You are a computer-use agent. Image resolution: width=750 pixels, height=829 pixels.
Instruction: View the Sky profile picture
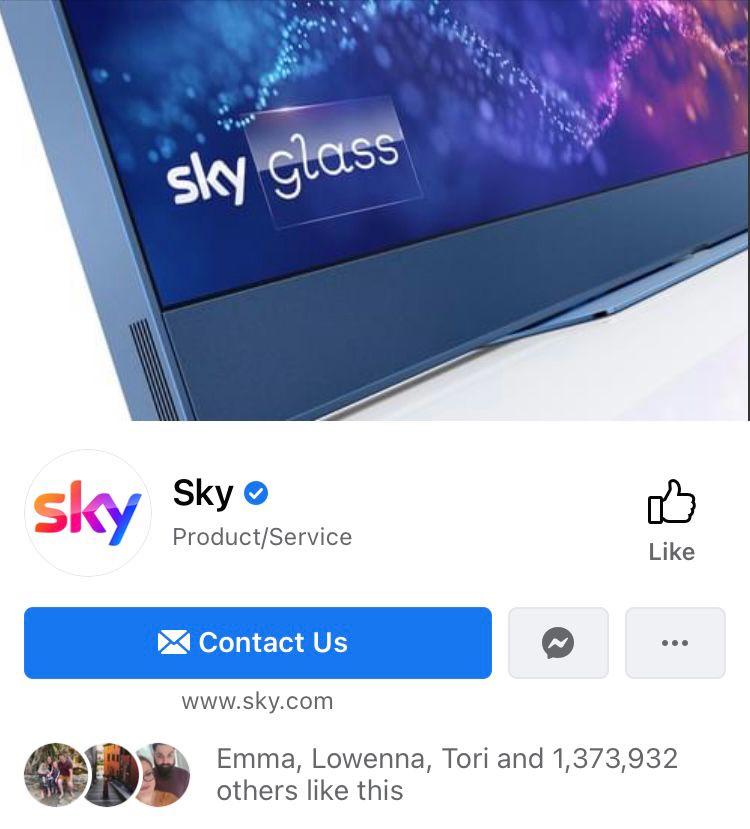pos(87,514)
